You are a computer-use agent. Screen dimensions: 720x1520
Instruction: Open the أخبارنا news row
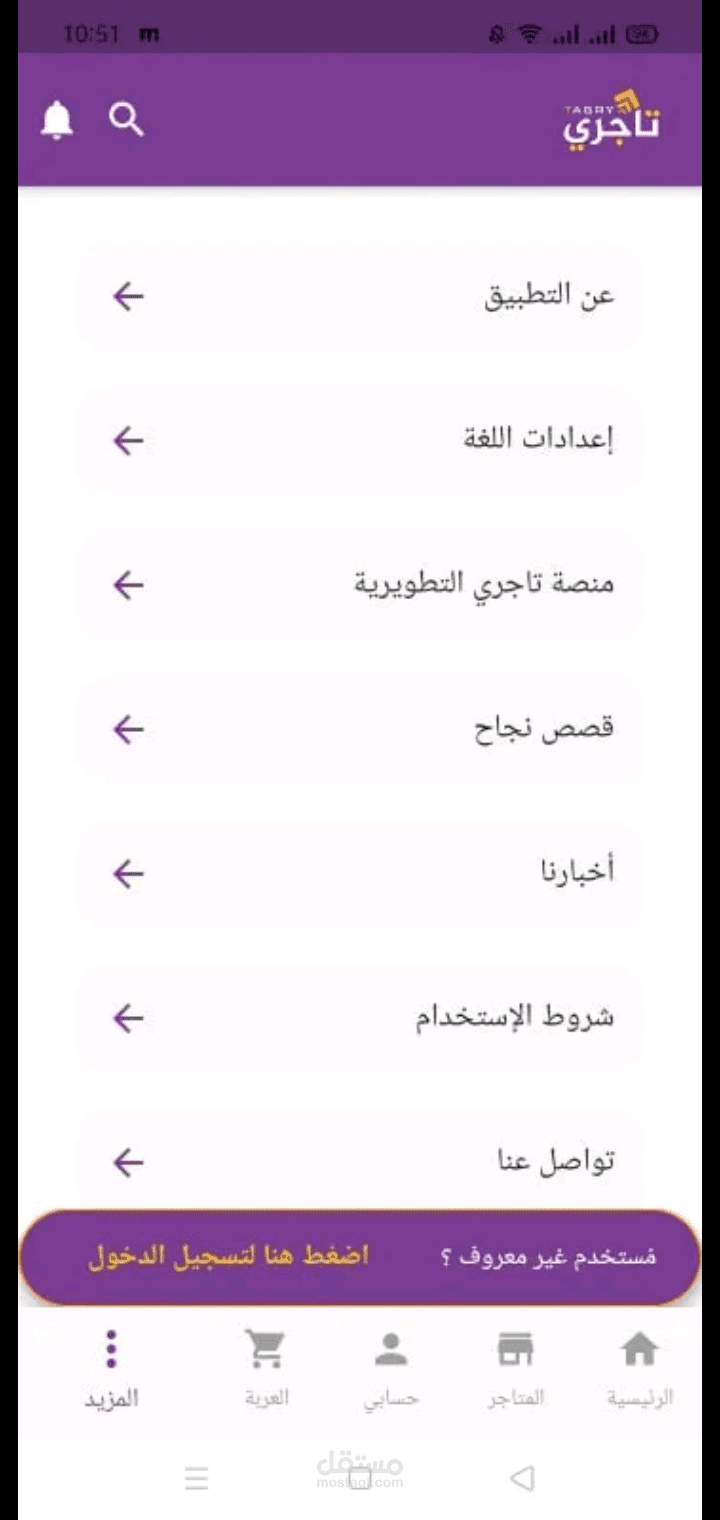click(360, 873)
